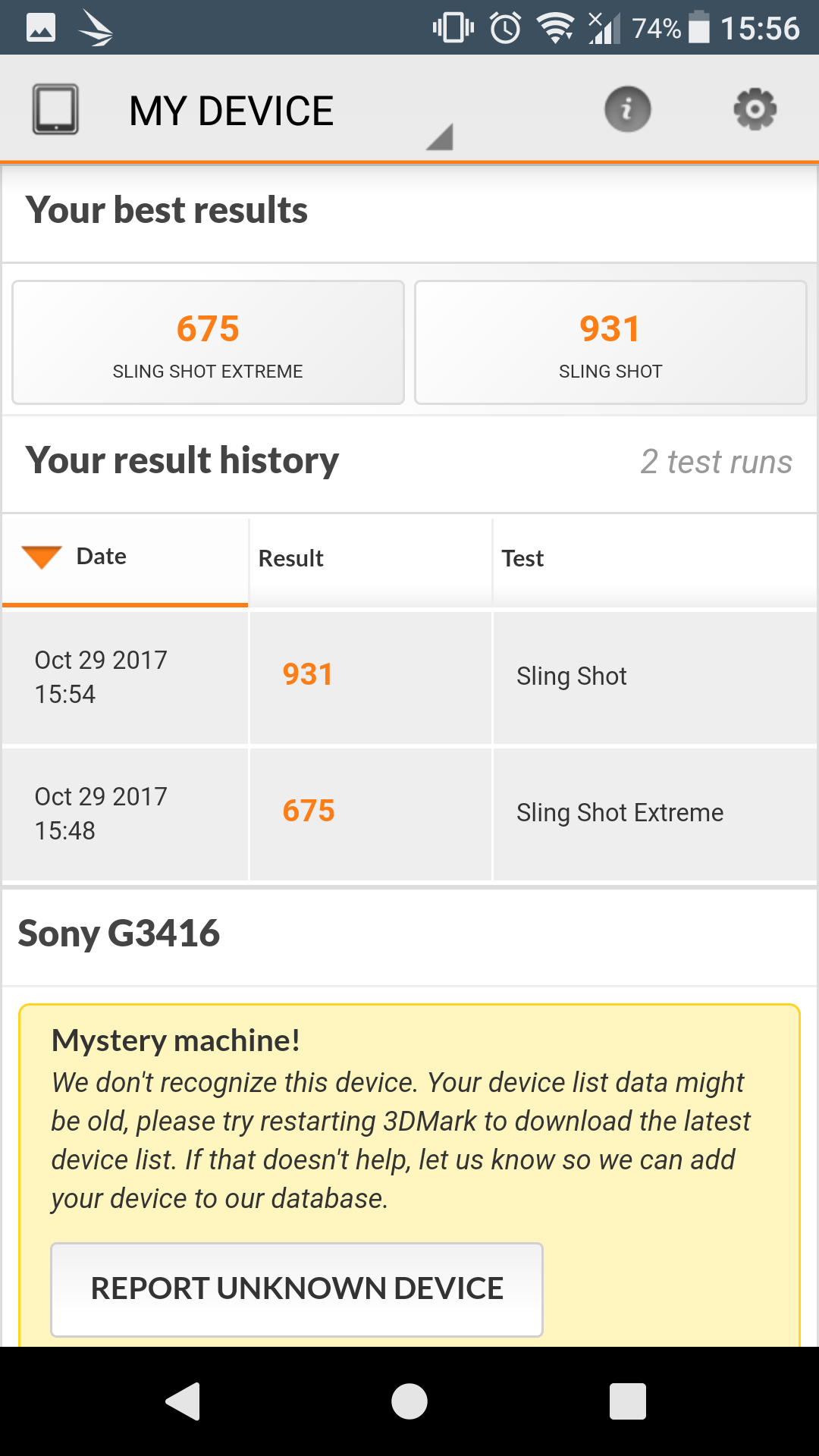The image size is (819, 1456).
Task: Tap the Report Unknown Device button
Action: coord(297,1289)
